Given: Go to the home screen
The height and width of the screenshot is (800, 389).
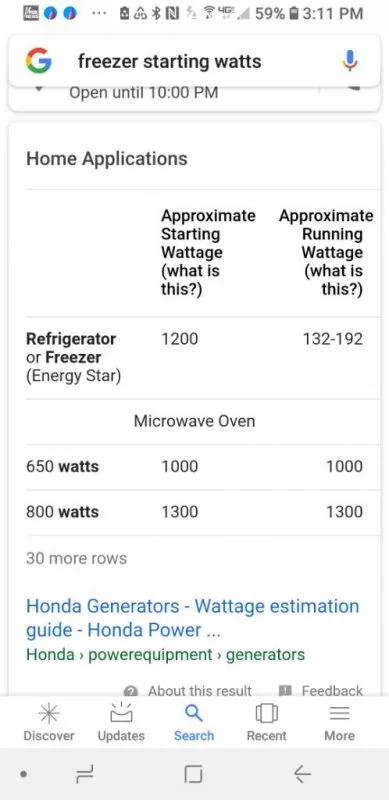Looking at the screenshot, I should 193,774.
